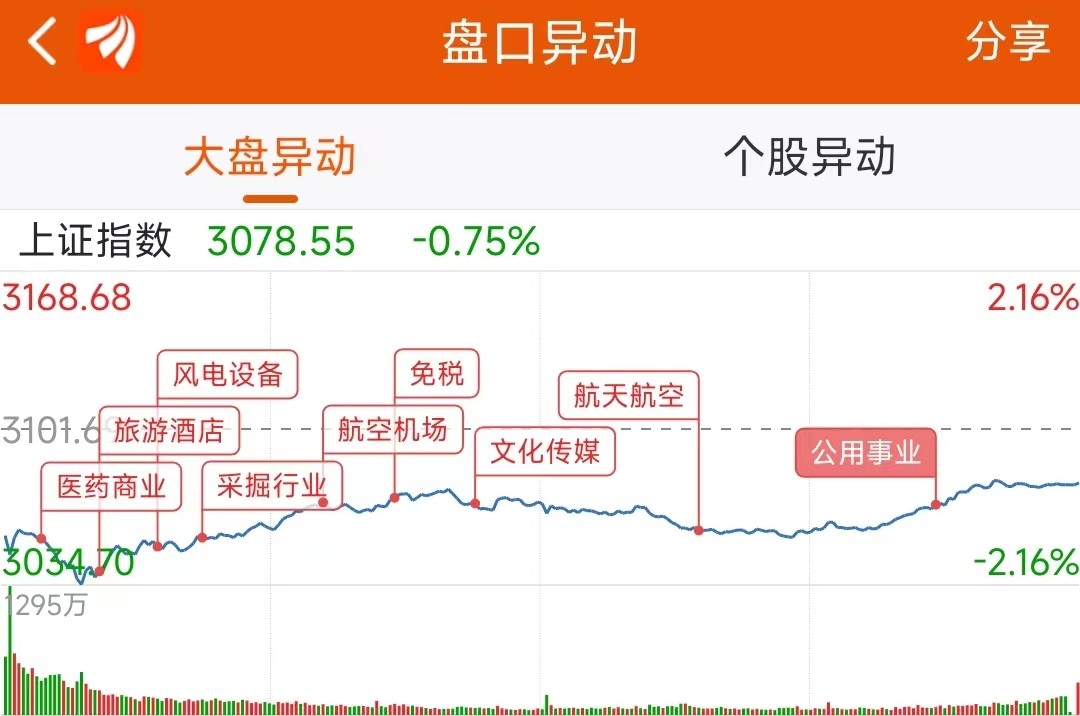This screenshot has height=716, width=1080.
Task: Tap the 免税 sector label
Action: [437, 374]
